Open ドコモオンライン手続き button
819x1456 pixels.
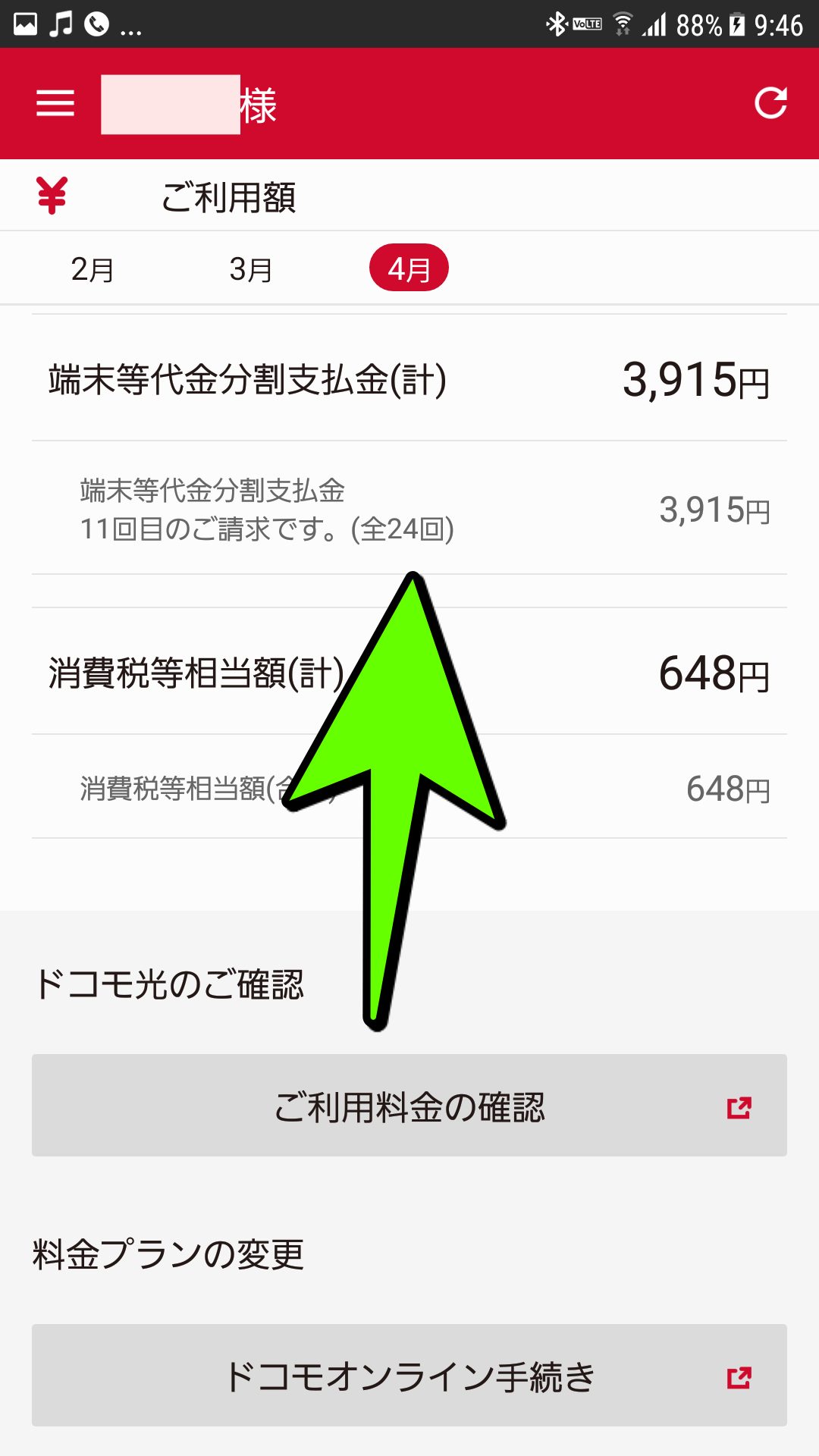pyautogui.click(x=409, y=1376)
